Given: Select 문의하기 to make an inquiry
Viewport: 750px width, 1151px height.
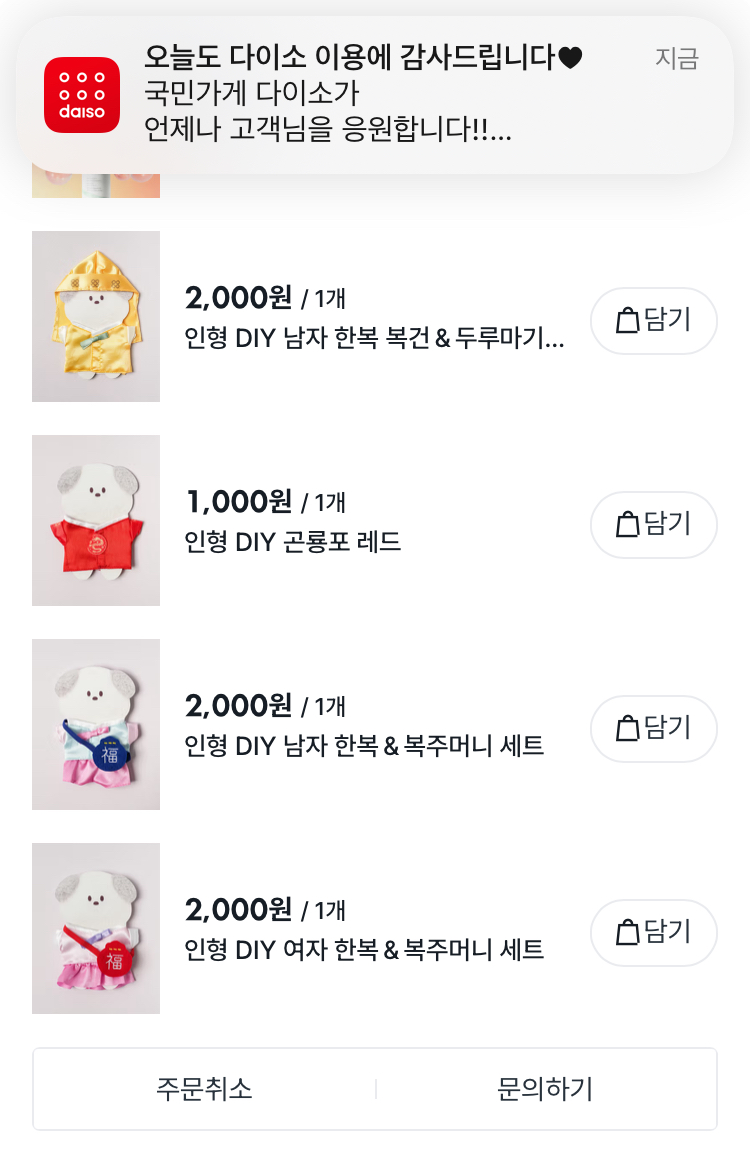Looking at the screenshot, I should point(546,1089).
